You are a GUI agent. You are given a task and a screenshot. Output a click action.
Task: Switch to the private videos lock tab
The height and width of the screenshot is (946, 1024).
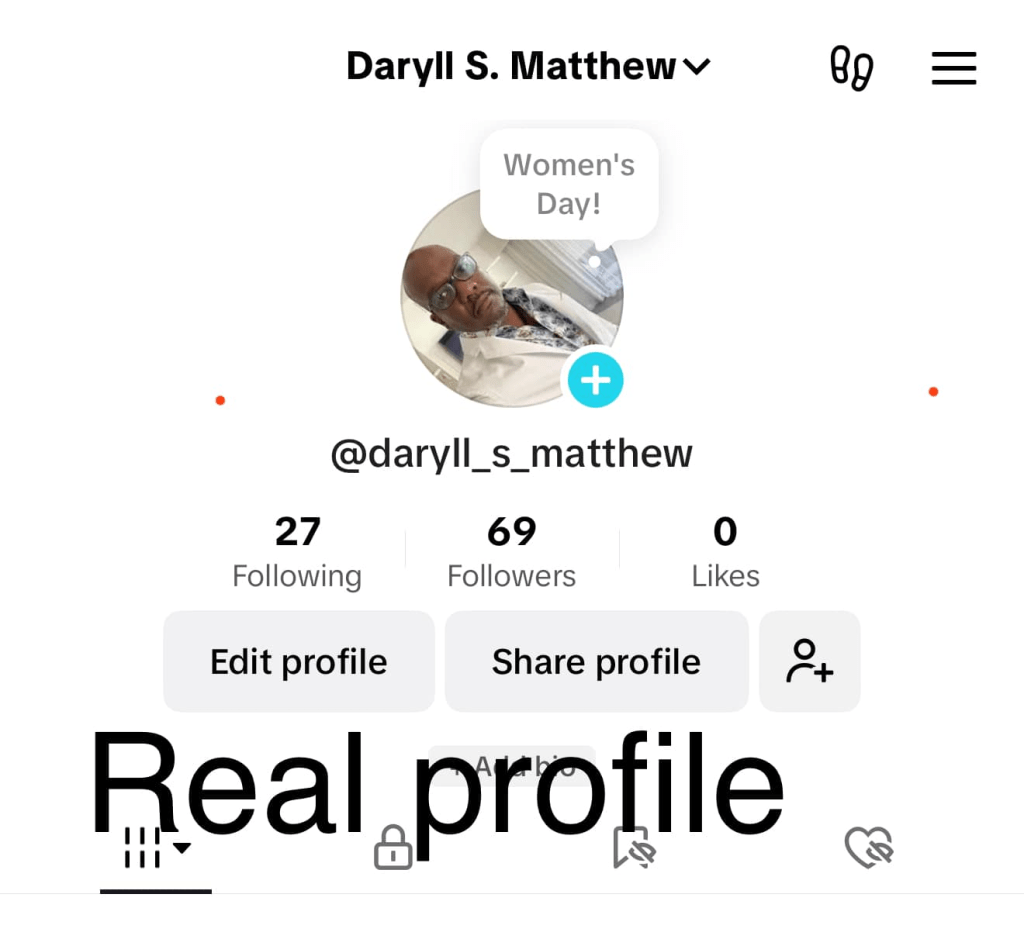tap(393, 848)
